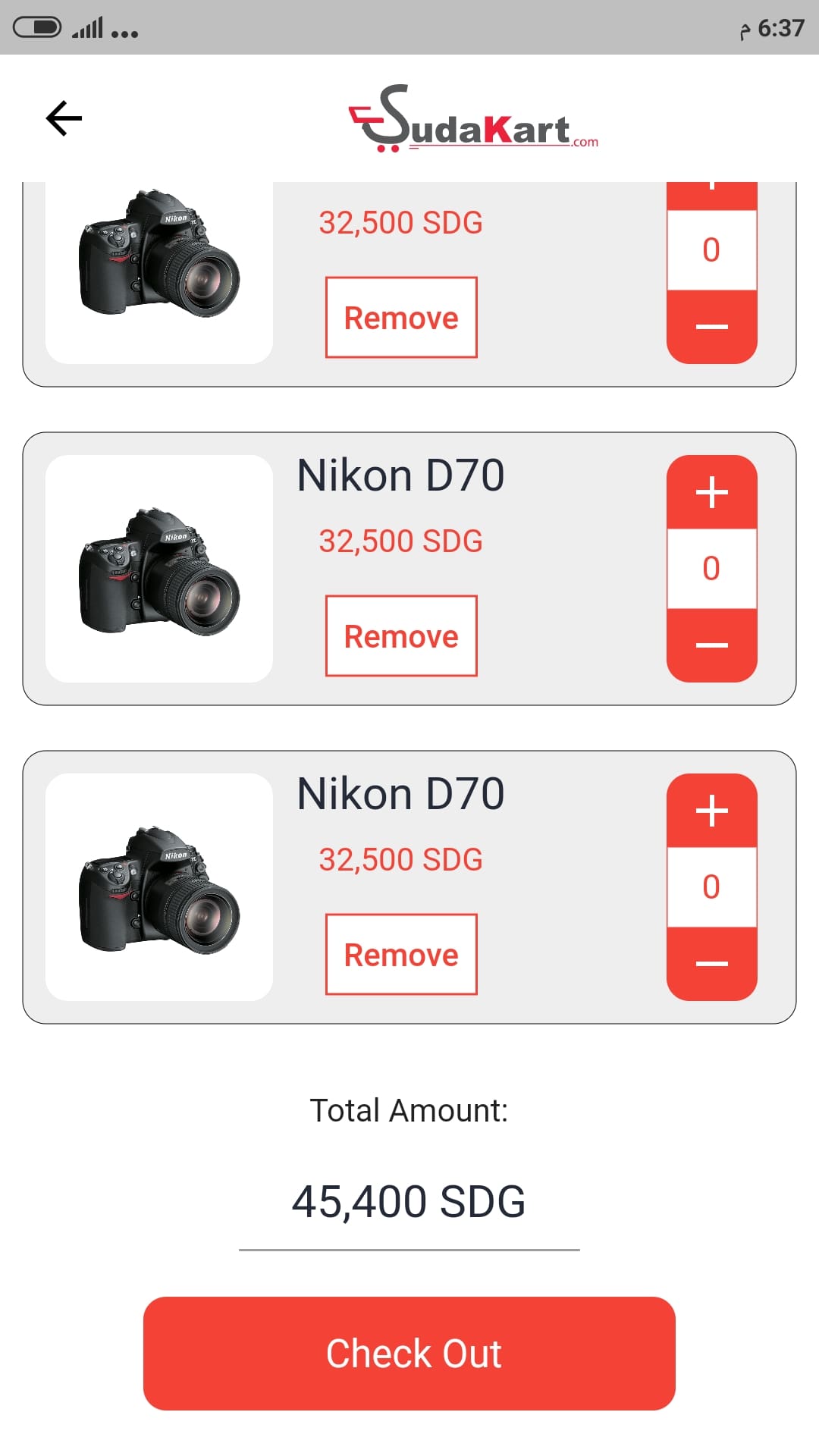Add one to the middle Nikon D70 quantity

(711, 492)
